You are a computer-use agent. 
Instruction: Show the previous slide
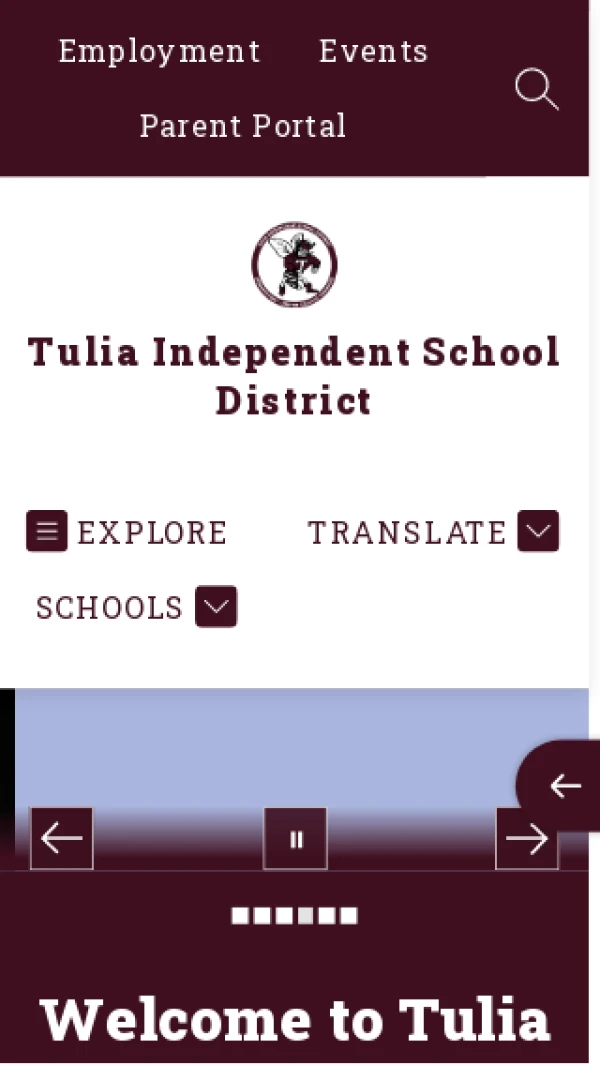pos(62,839)
